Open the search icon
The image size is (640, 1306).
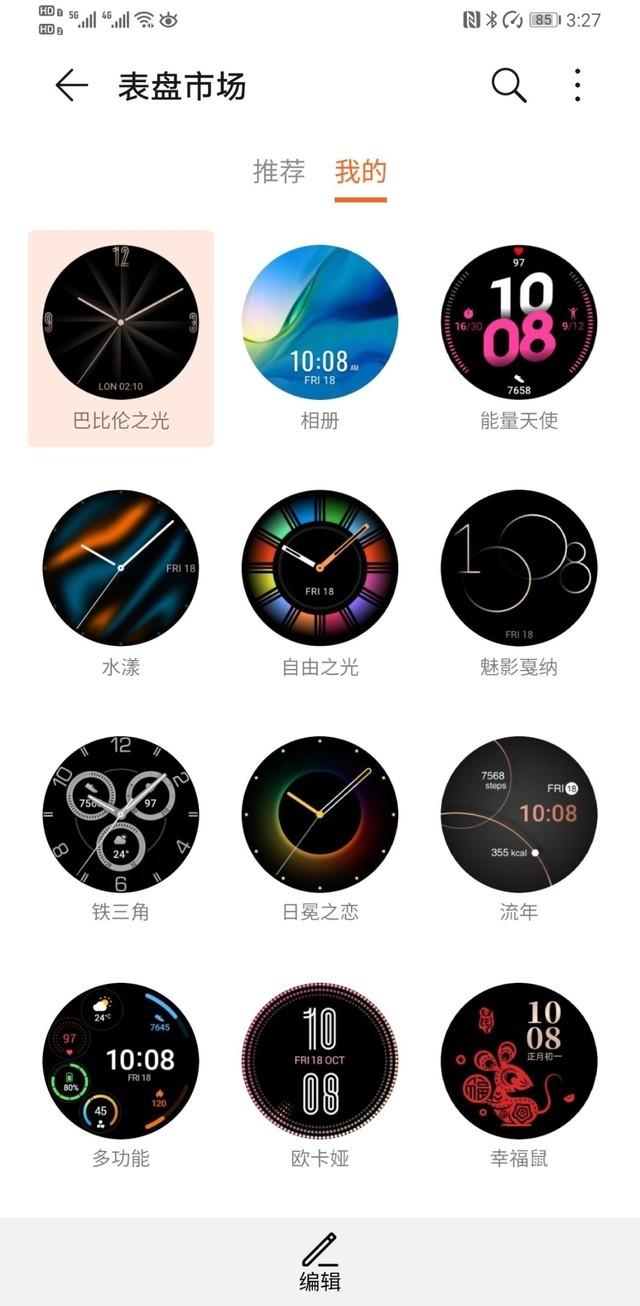(508, 86)
